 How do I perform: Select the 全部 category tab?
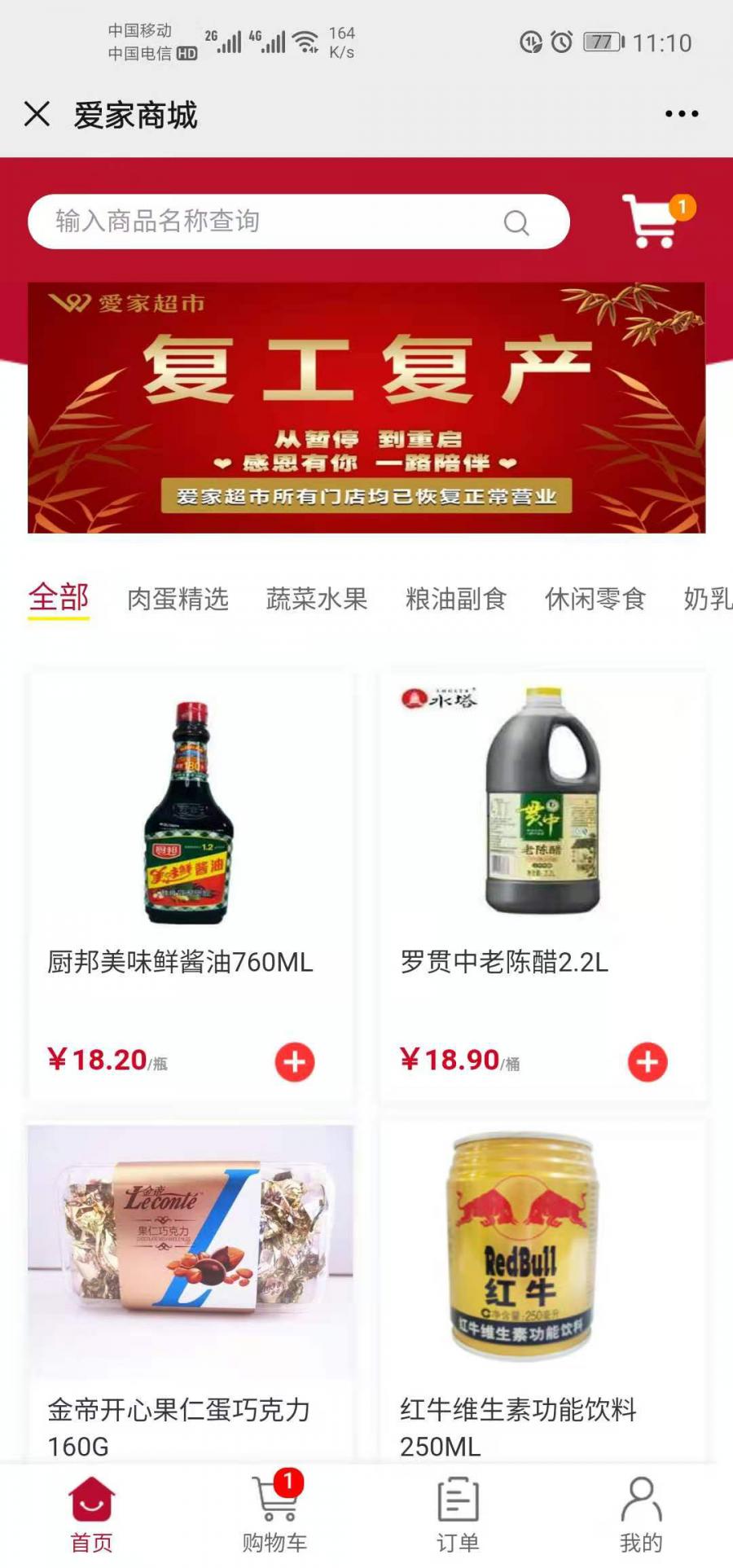click(59, 598)
